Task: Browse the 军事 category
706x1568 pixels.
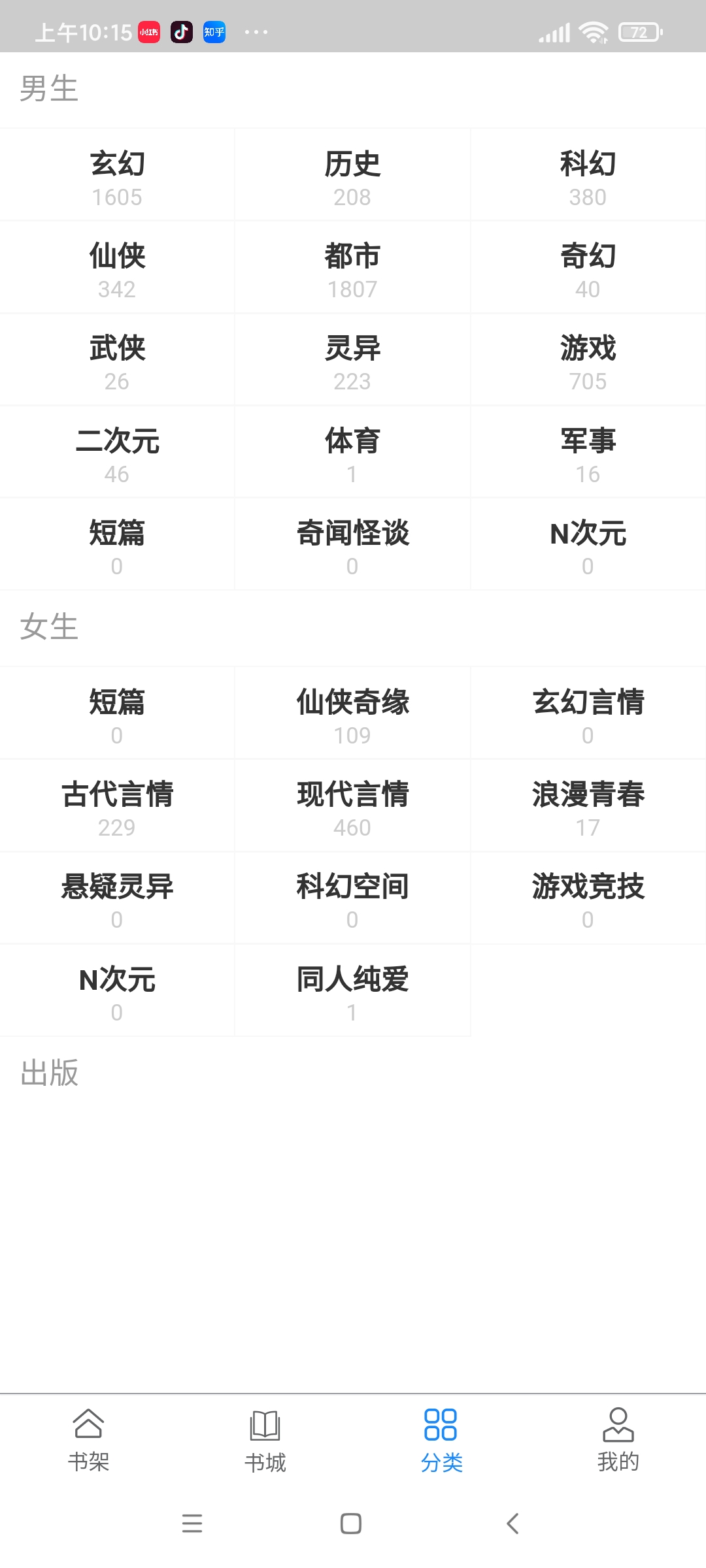Action: pos(588,453)
